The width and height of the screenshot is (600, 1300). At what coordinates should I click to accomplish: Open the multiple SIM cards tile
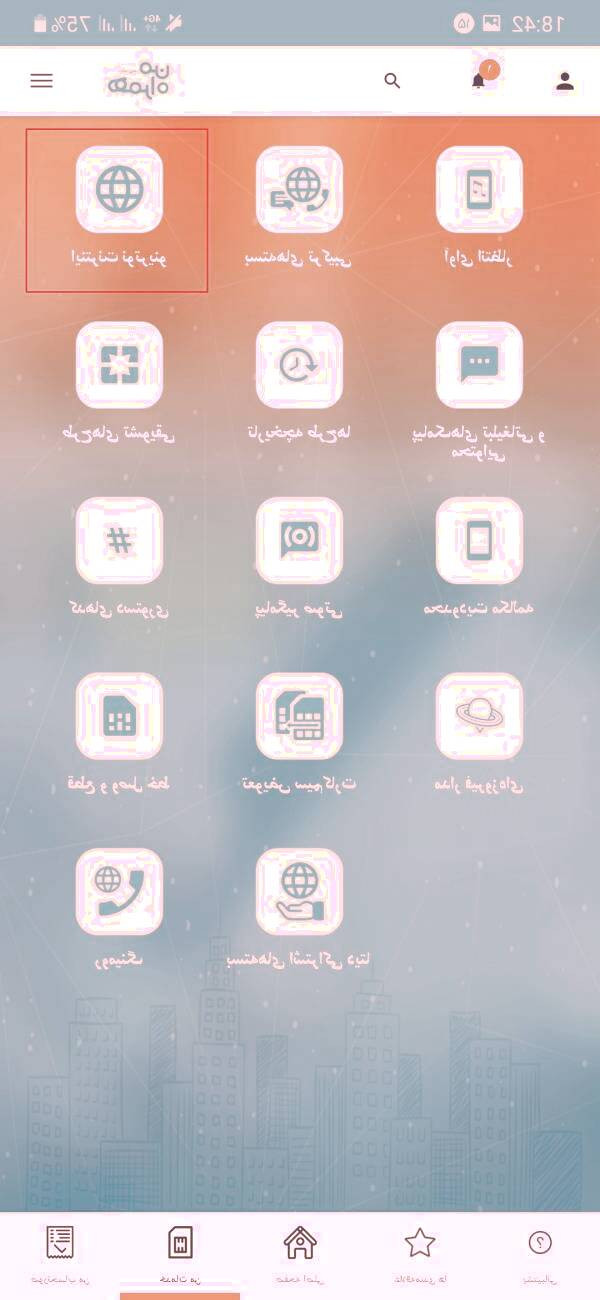pos(299,716)
